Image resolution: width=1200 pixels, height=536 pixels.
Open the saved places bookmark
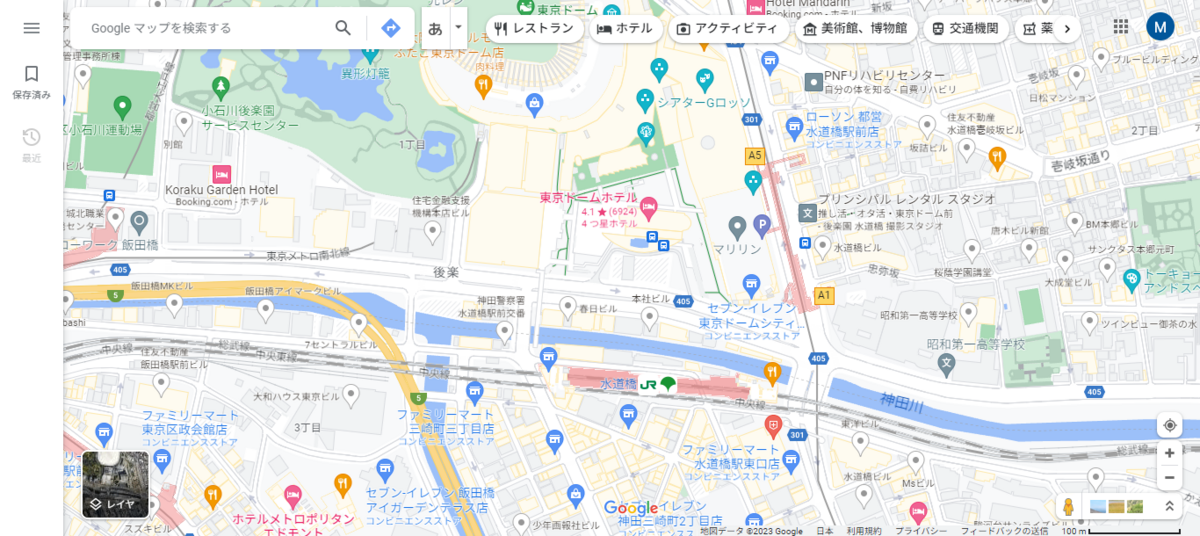point(31,82)
